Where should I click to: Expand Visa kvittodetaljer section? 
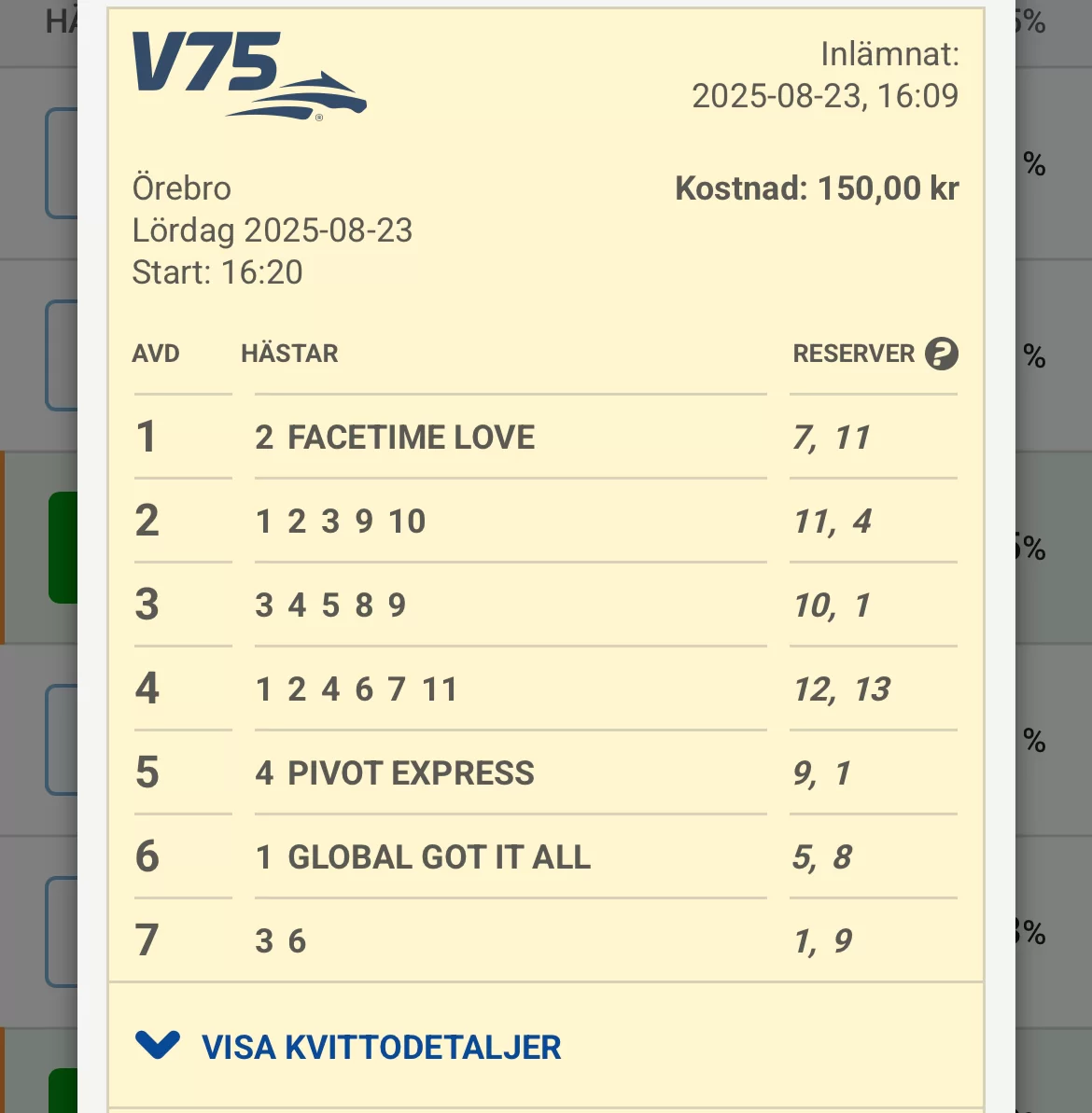348,1047
